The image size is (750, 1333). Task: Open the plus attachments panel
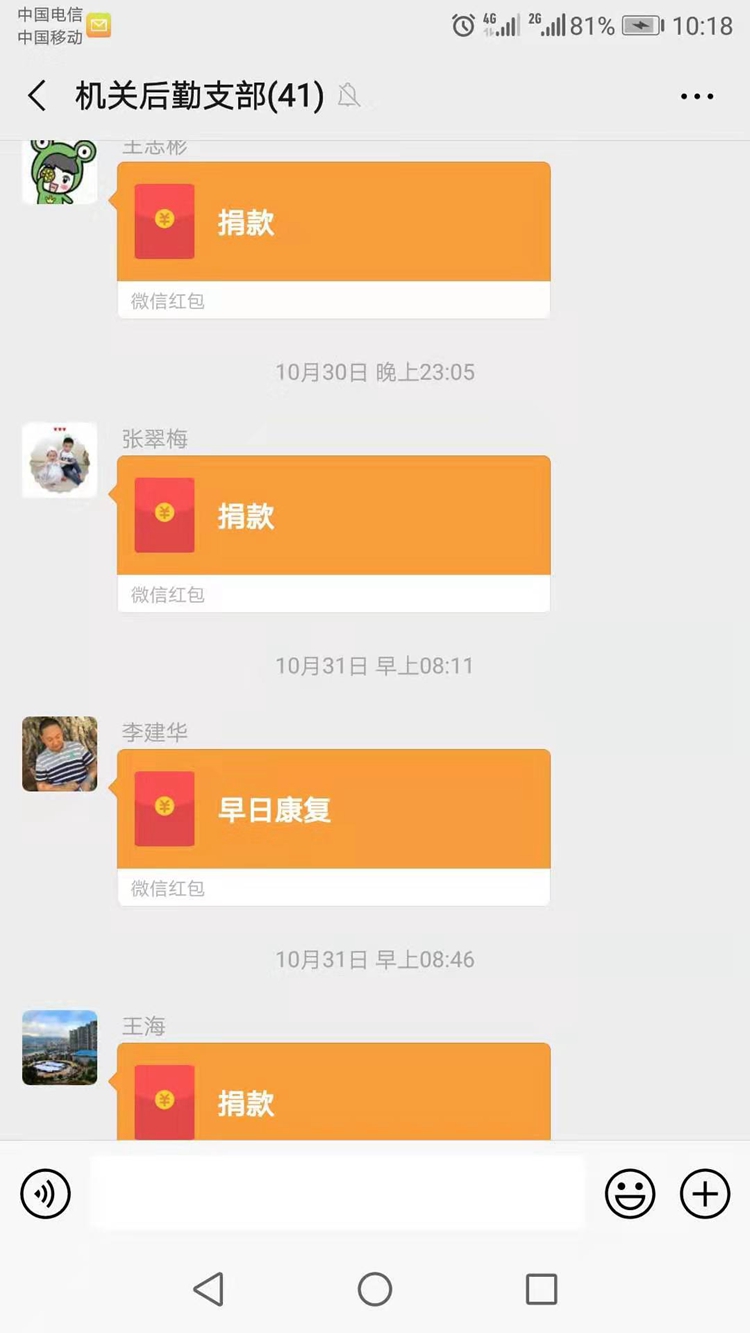705,1193
